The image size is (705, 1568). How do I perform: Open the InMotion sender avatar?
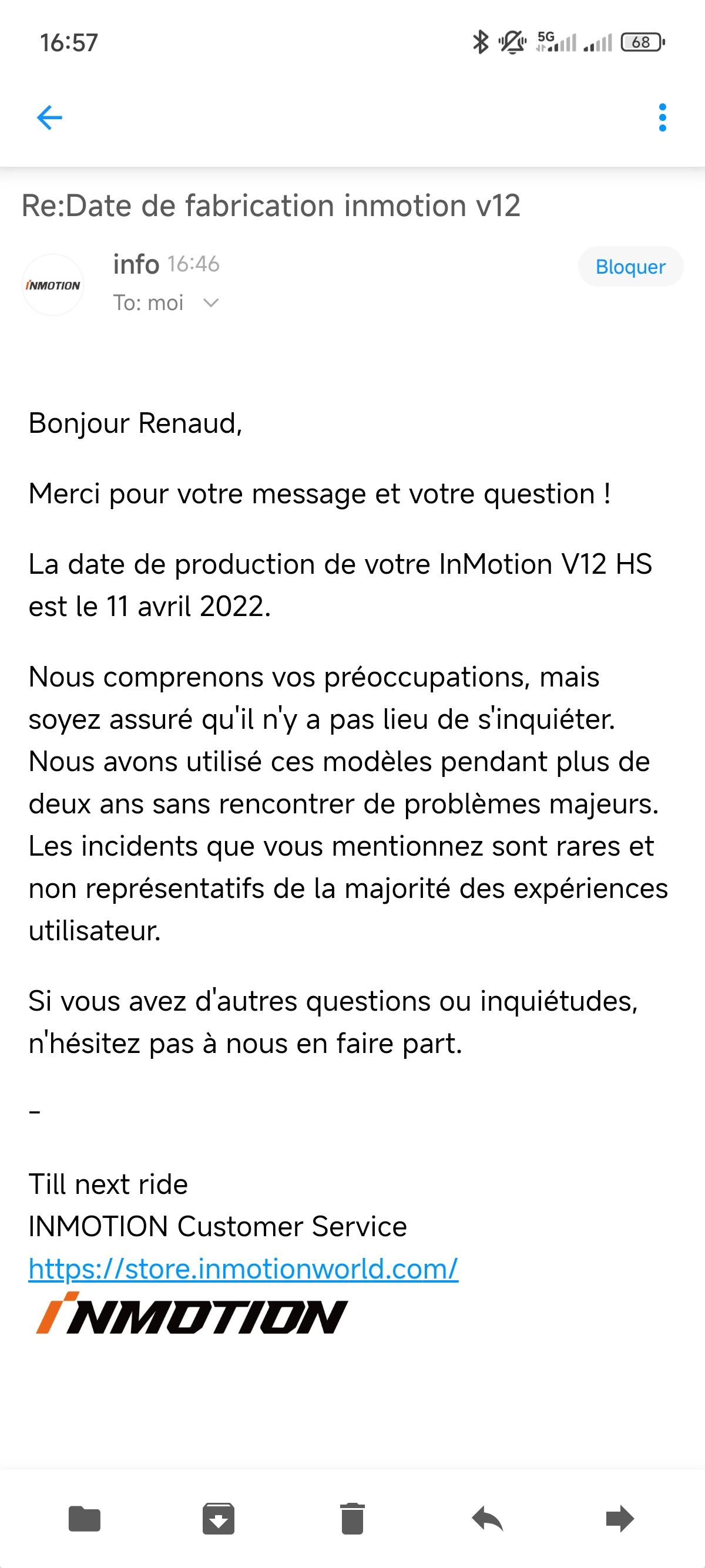tap(53, 285)
